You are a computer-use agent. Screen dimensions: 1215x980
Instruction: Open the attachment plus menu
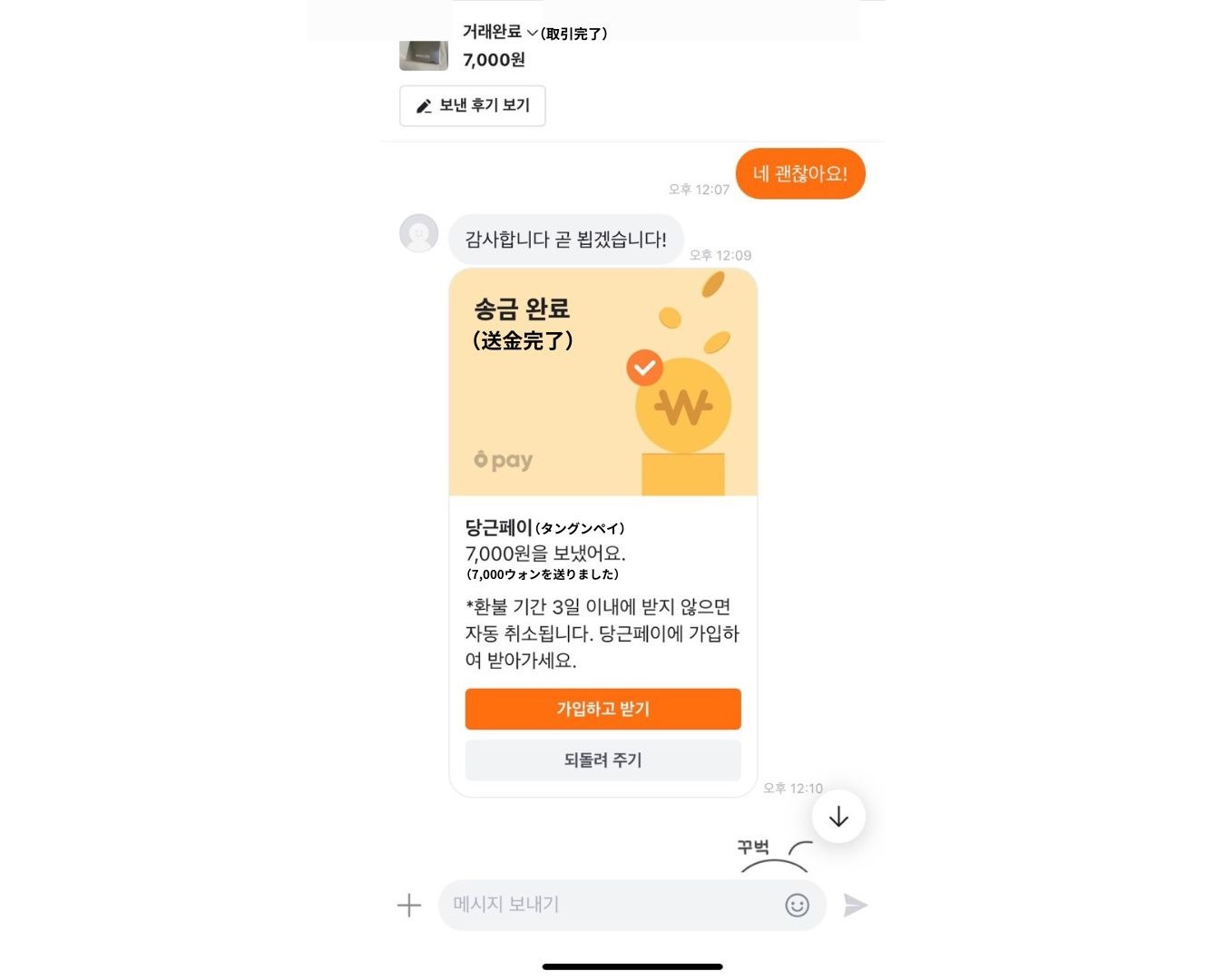(409, 905)
